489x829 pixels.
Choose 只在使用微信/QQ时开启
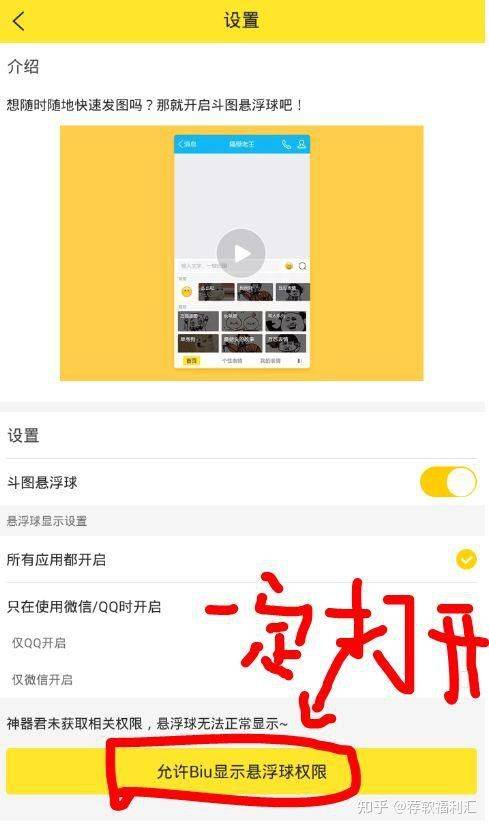coord(242,606)
